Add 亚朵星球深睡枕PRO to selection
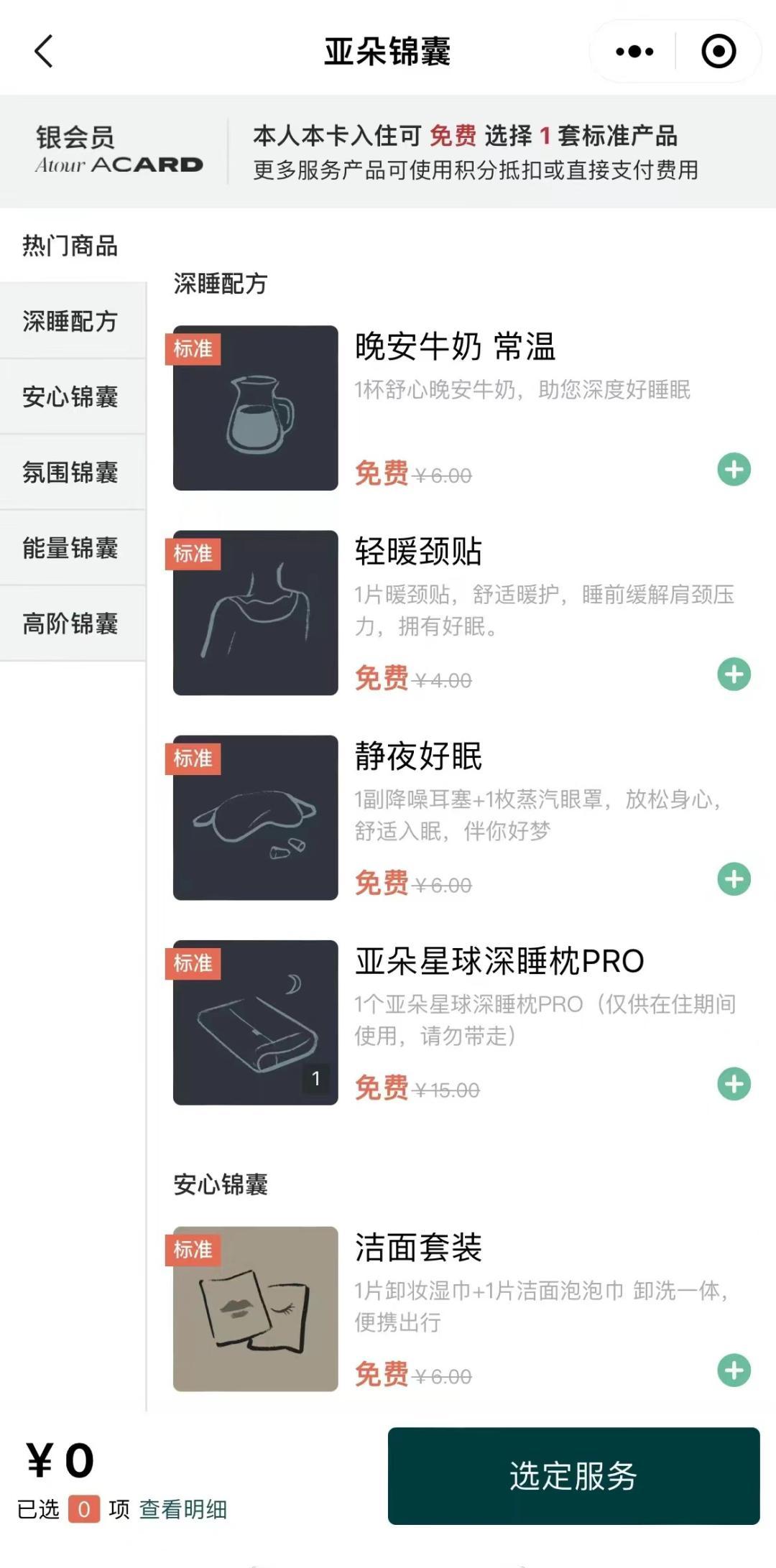 tap(734, 1084)
